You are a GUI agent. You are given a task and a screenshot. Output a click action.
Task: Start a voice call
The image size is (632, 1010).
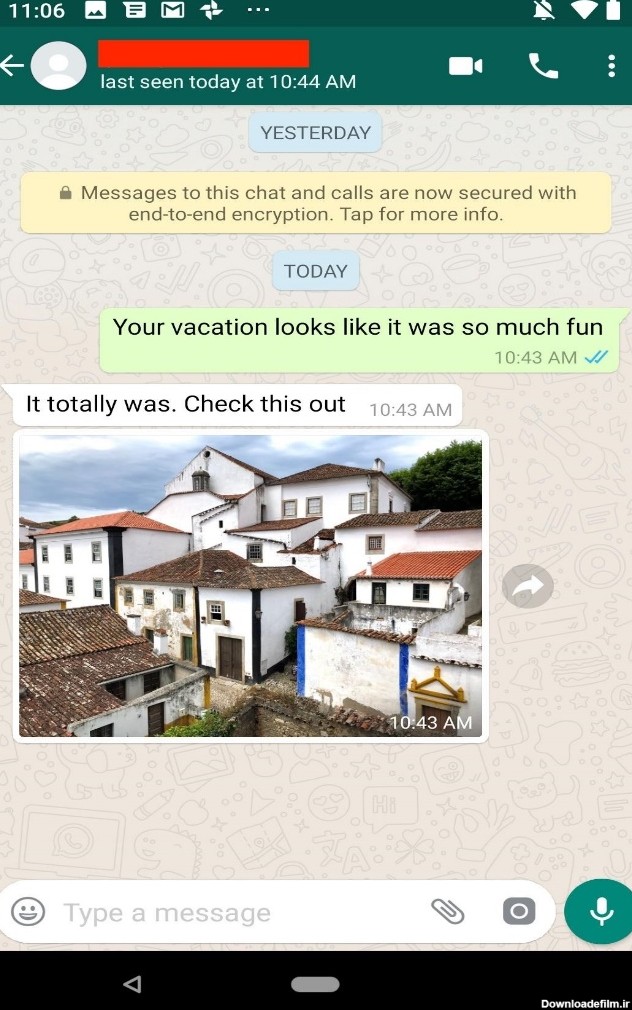[543, 66]
